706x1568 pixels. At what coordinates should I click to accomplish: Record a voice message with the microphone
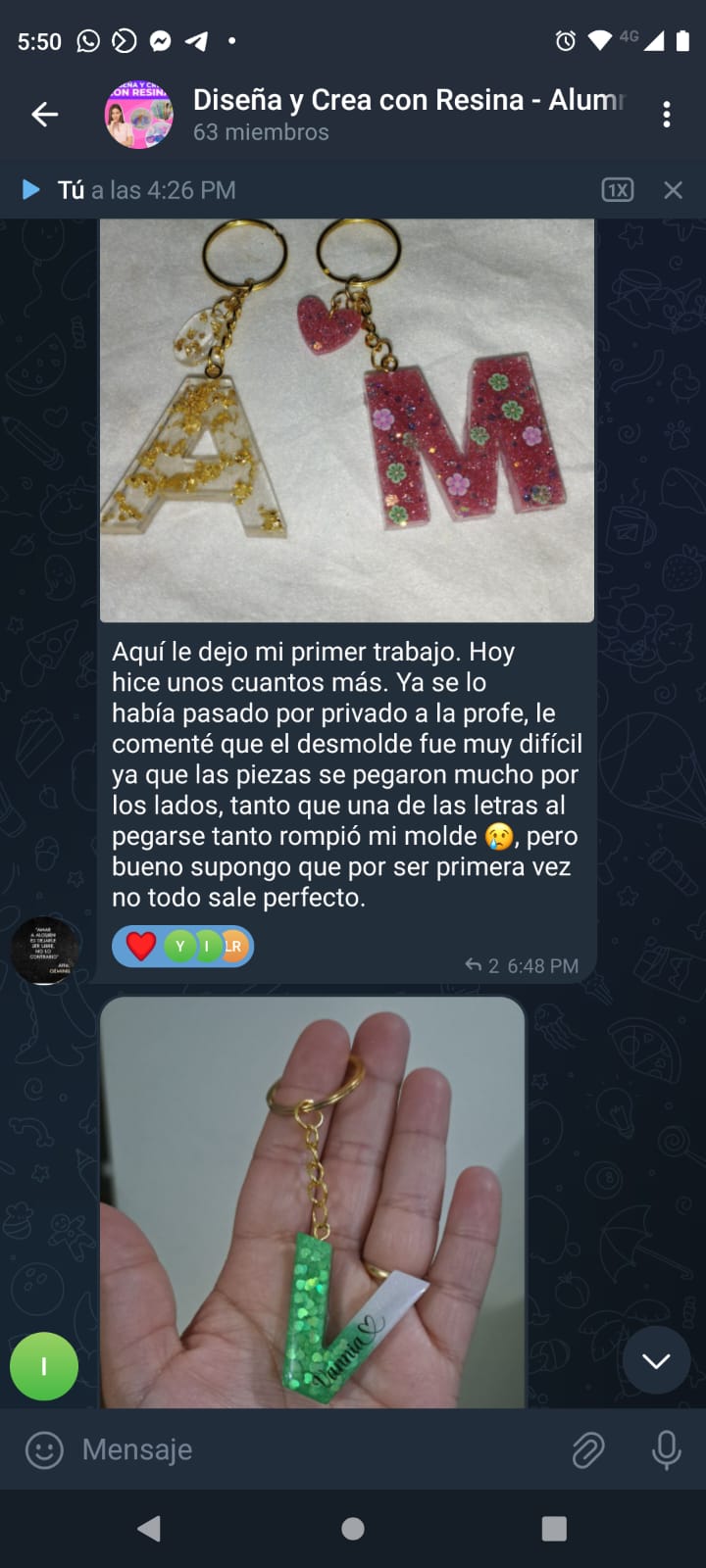[667, 1449]
